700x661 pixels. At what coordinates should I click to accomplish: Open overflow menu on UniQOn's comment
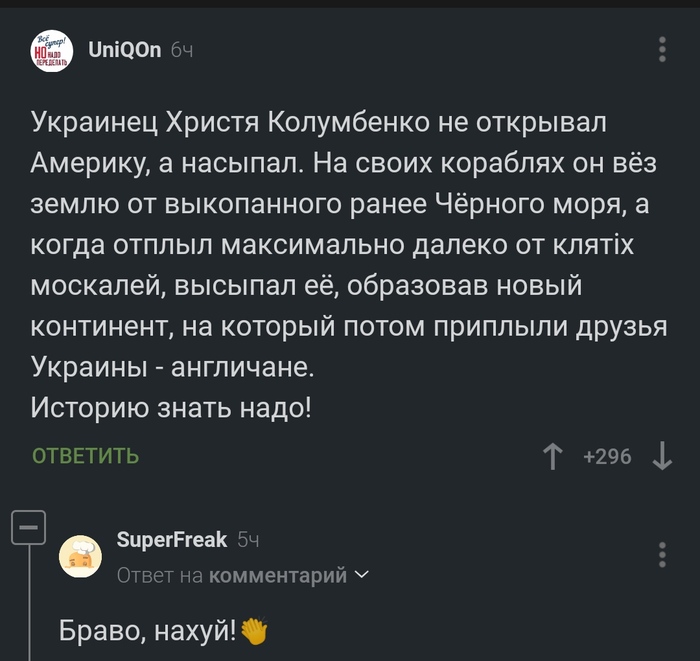pos(662,50)
